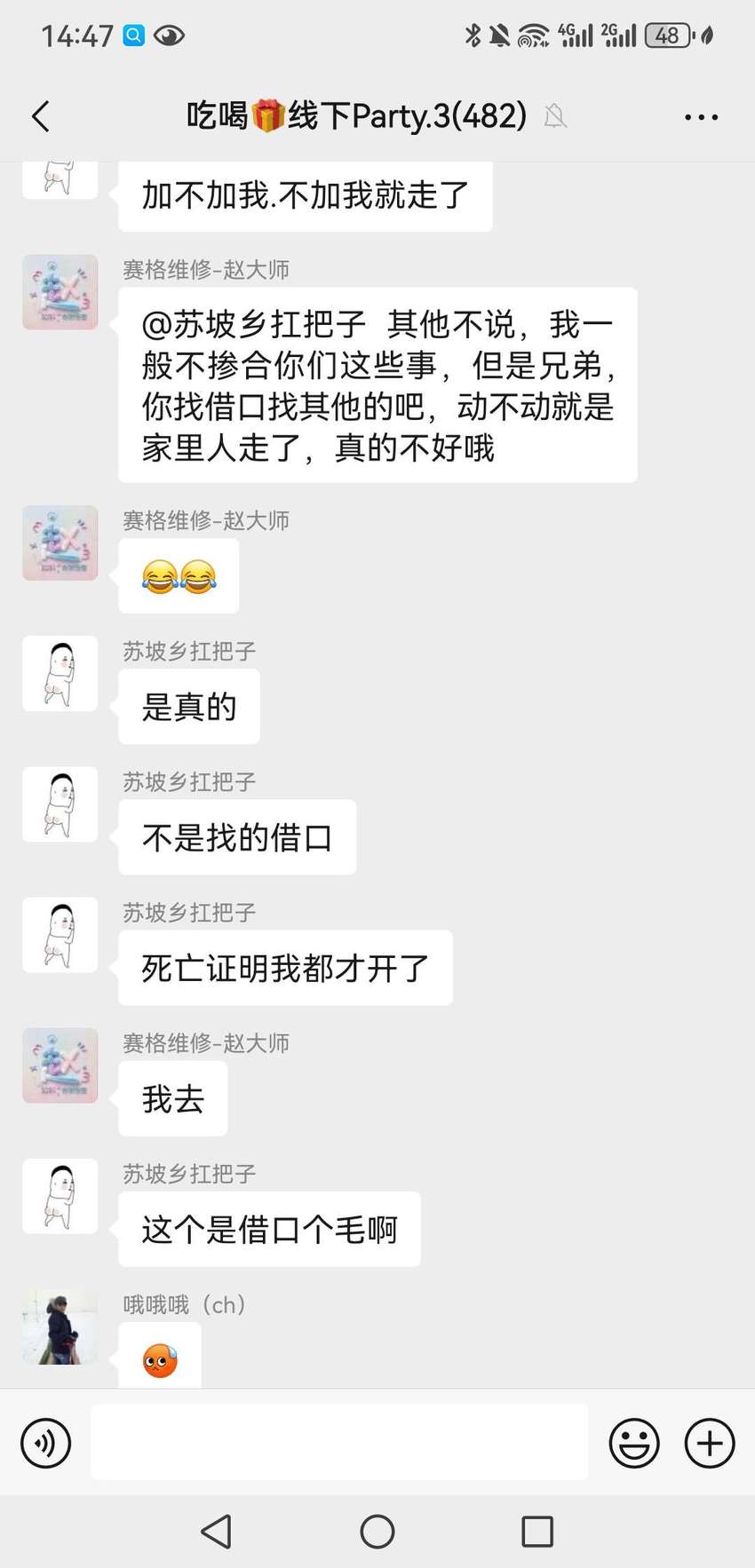
Task: Open the group chat overflow menu
Action: coord(701,116)
